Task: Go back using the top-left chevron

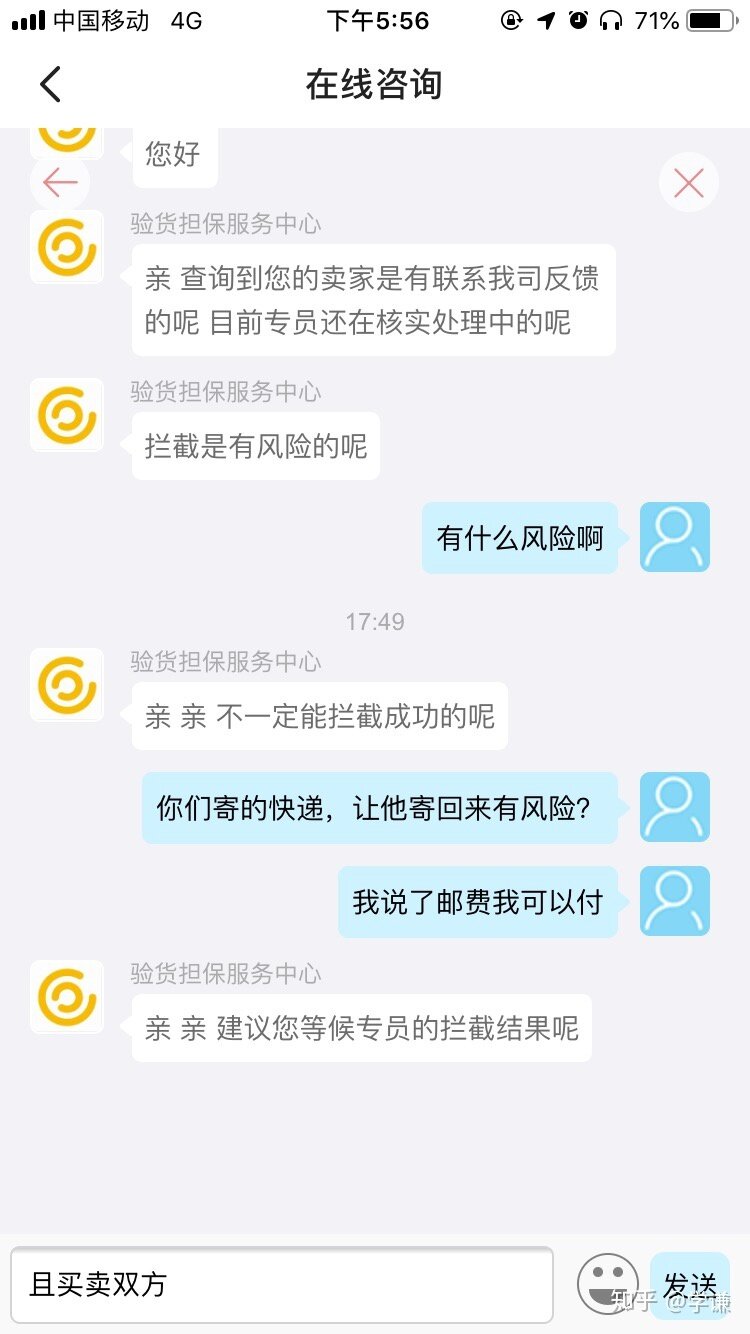Action: [51, 84]
